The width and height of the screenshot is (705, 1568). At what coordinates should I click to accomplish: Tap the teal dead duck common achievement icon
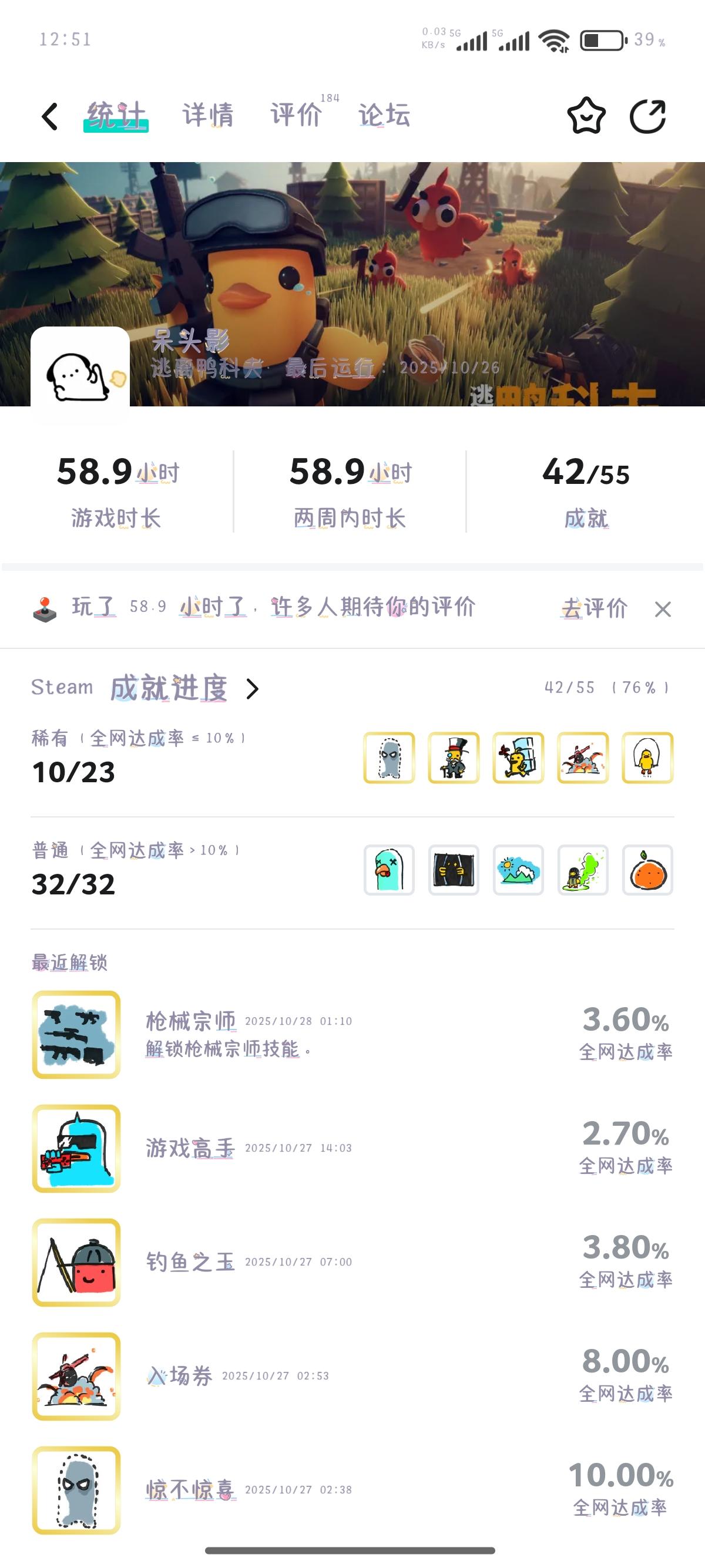tap(388, 870)
